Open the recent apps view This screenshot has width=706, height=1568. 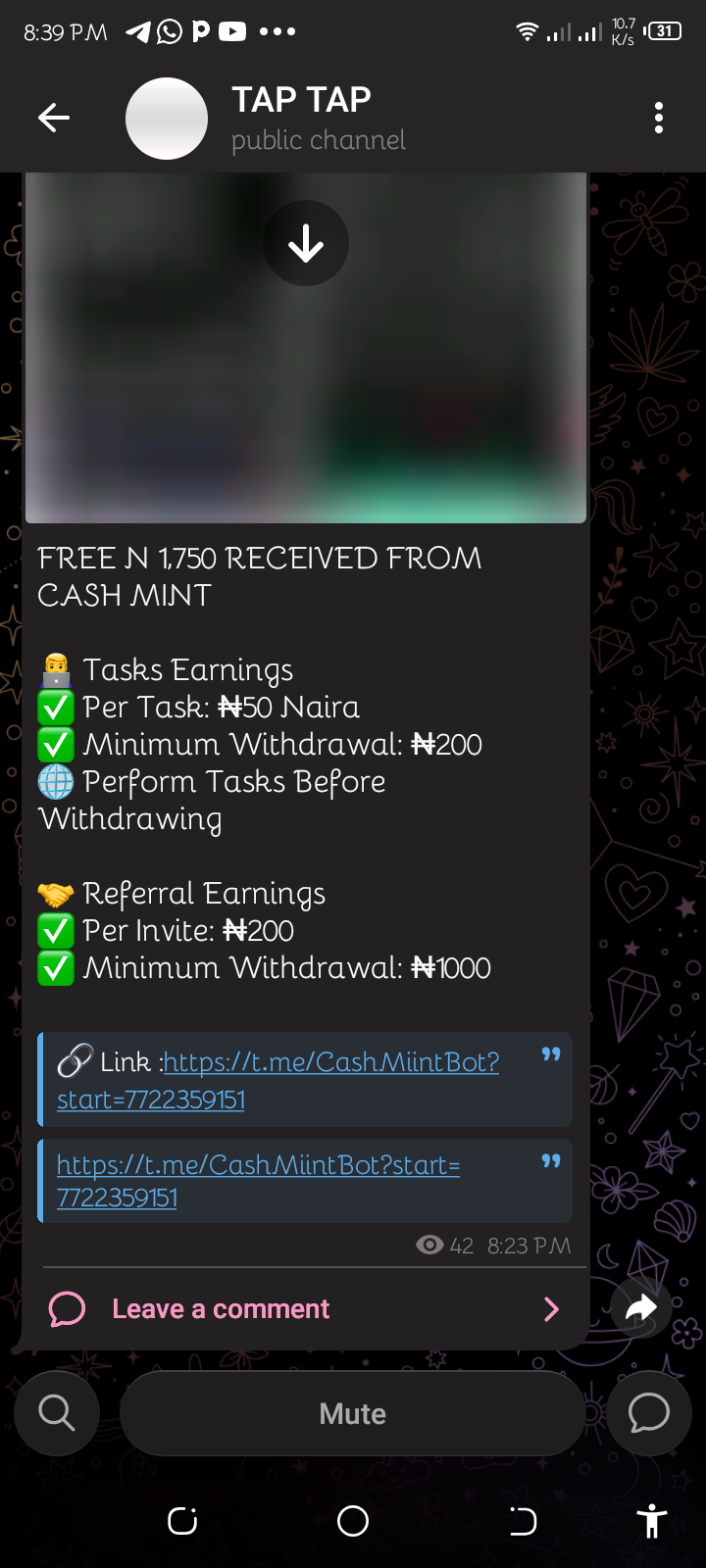pyautogui.click(x=182, y=1521)
